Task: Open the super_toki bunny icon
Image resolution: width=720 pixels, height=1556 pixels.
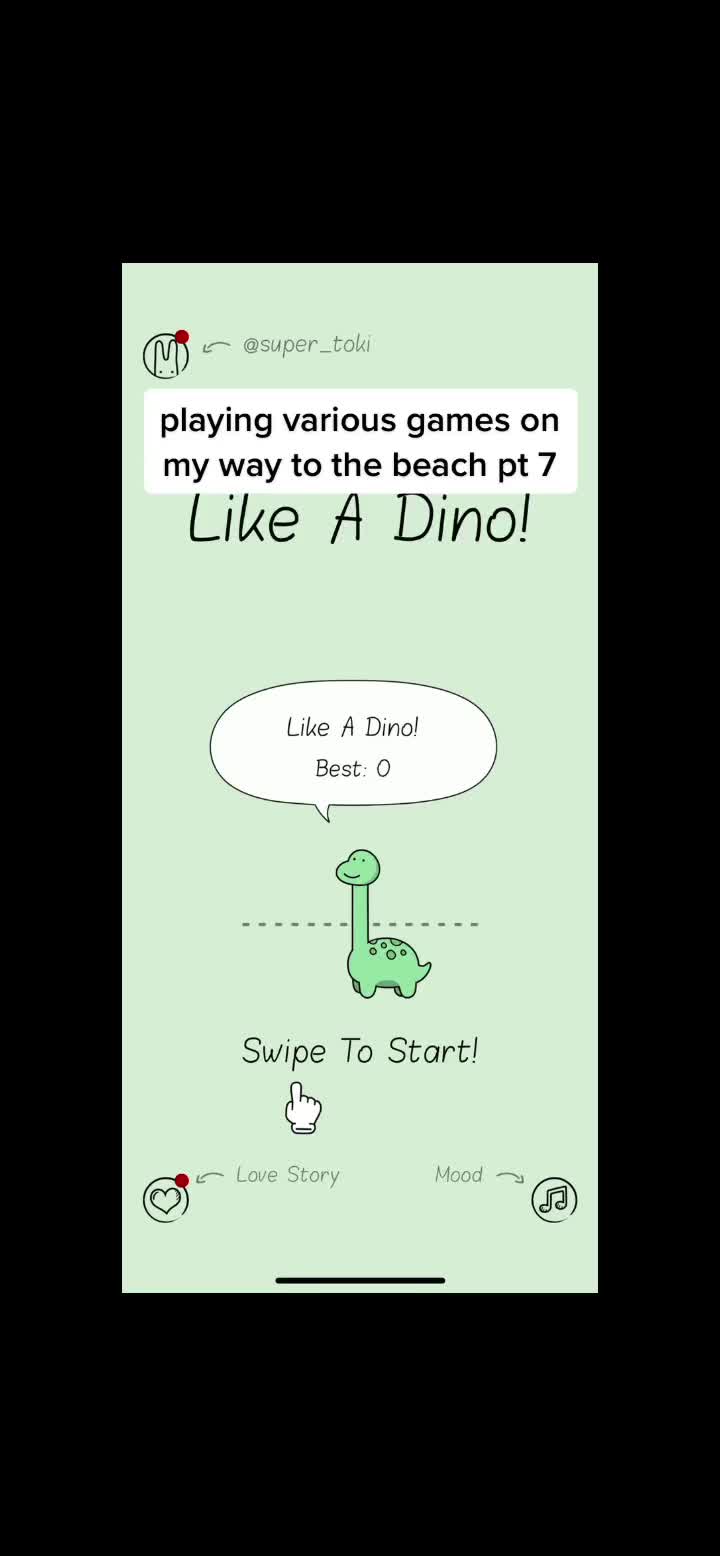Action: [x=166, y=355]
